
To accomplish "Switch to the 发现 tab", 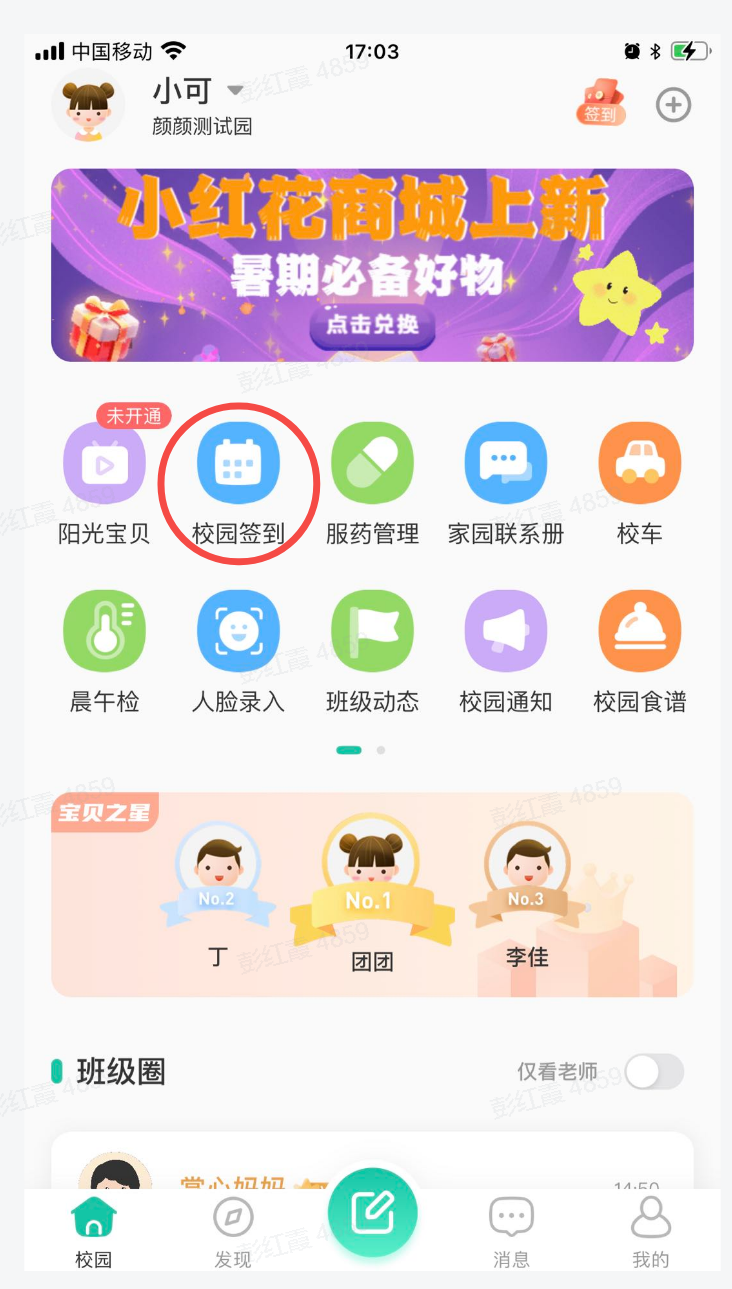I will tap(233, 1230).
